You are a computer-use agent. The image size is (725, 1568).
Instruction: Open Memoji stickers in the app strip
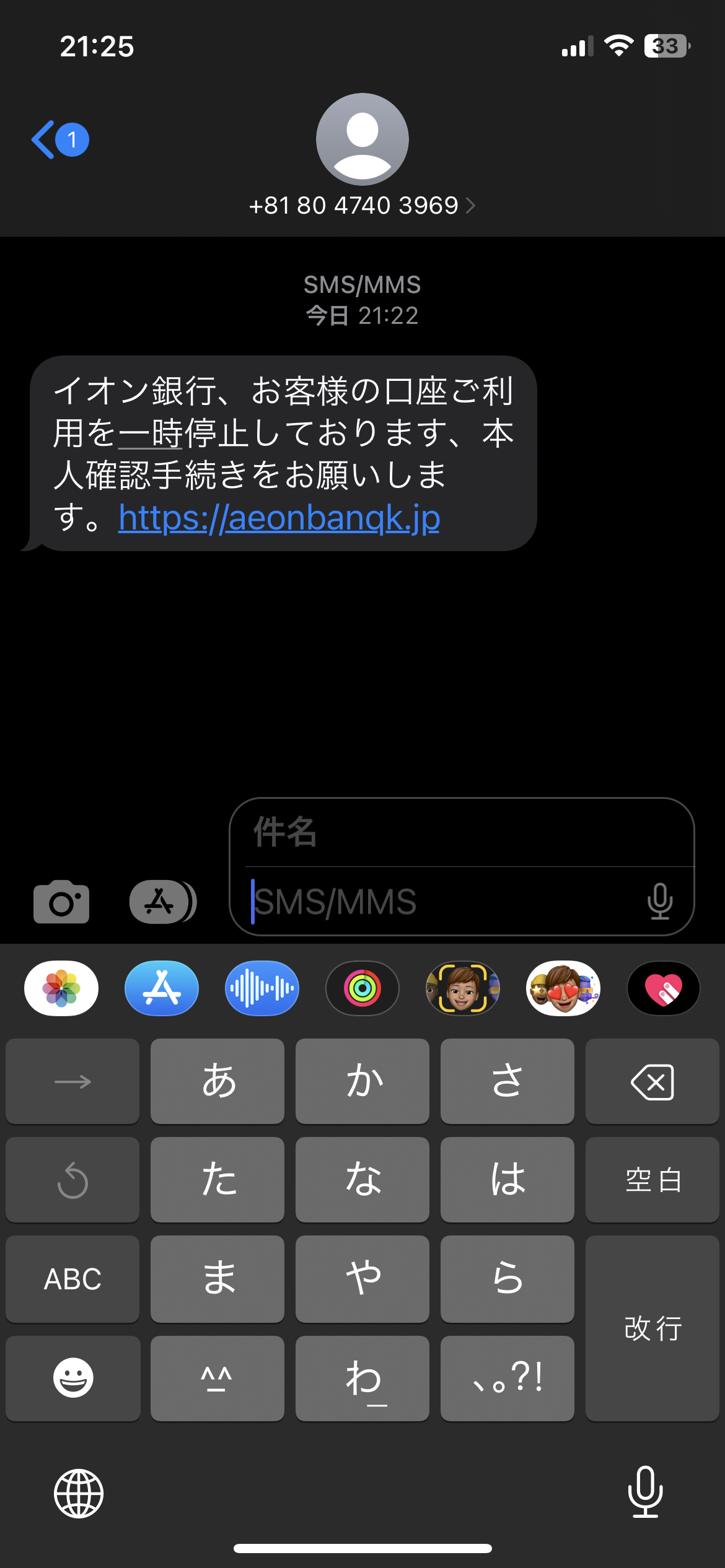point(563,988)
